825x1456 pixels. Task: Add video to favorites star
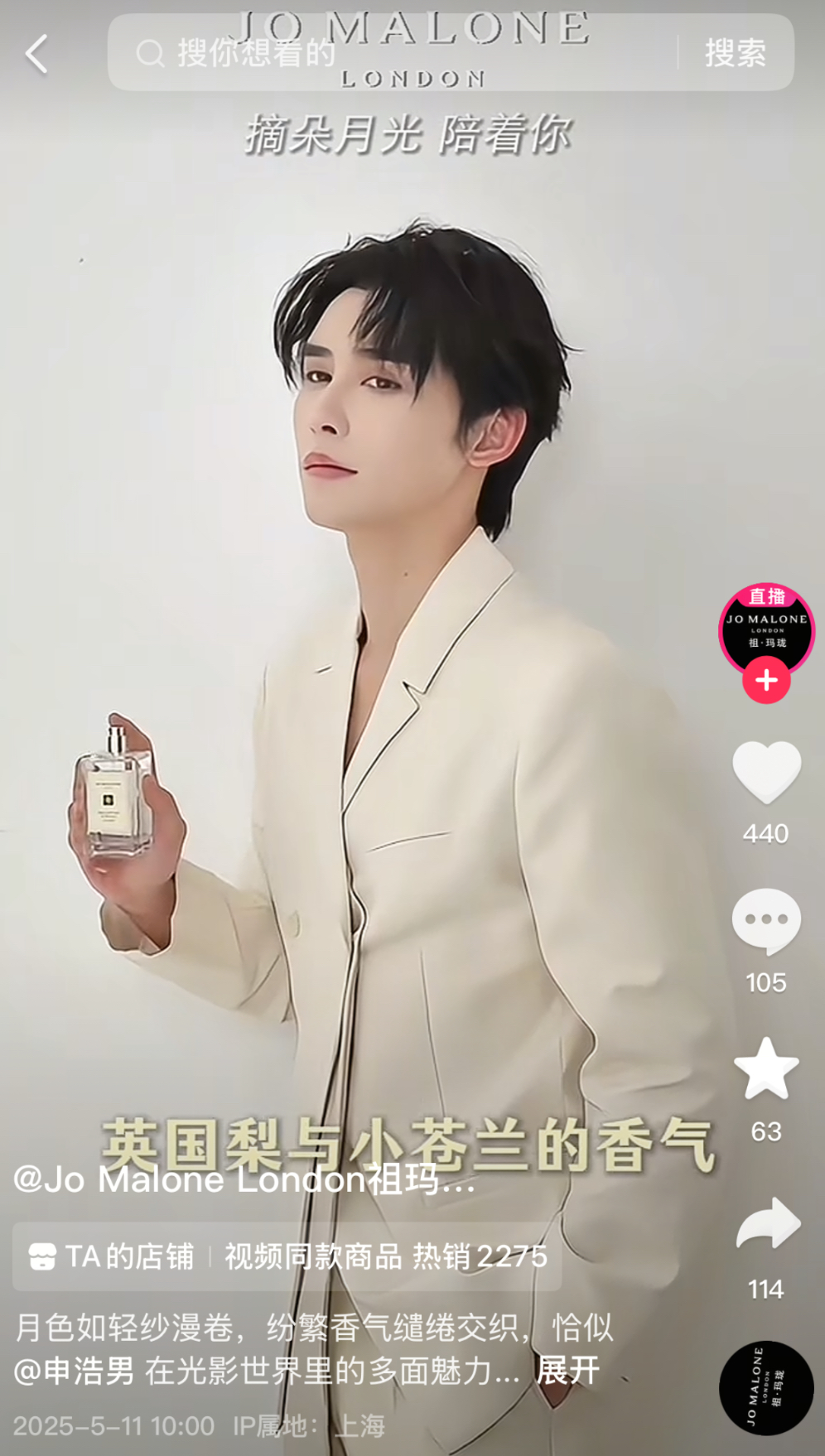click(x=766, y=1069)
